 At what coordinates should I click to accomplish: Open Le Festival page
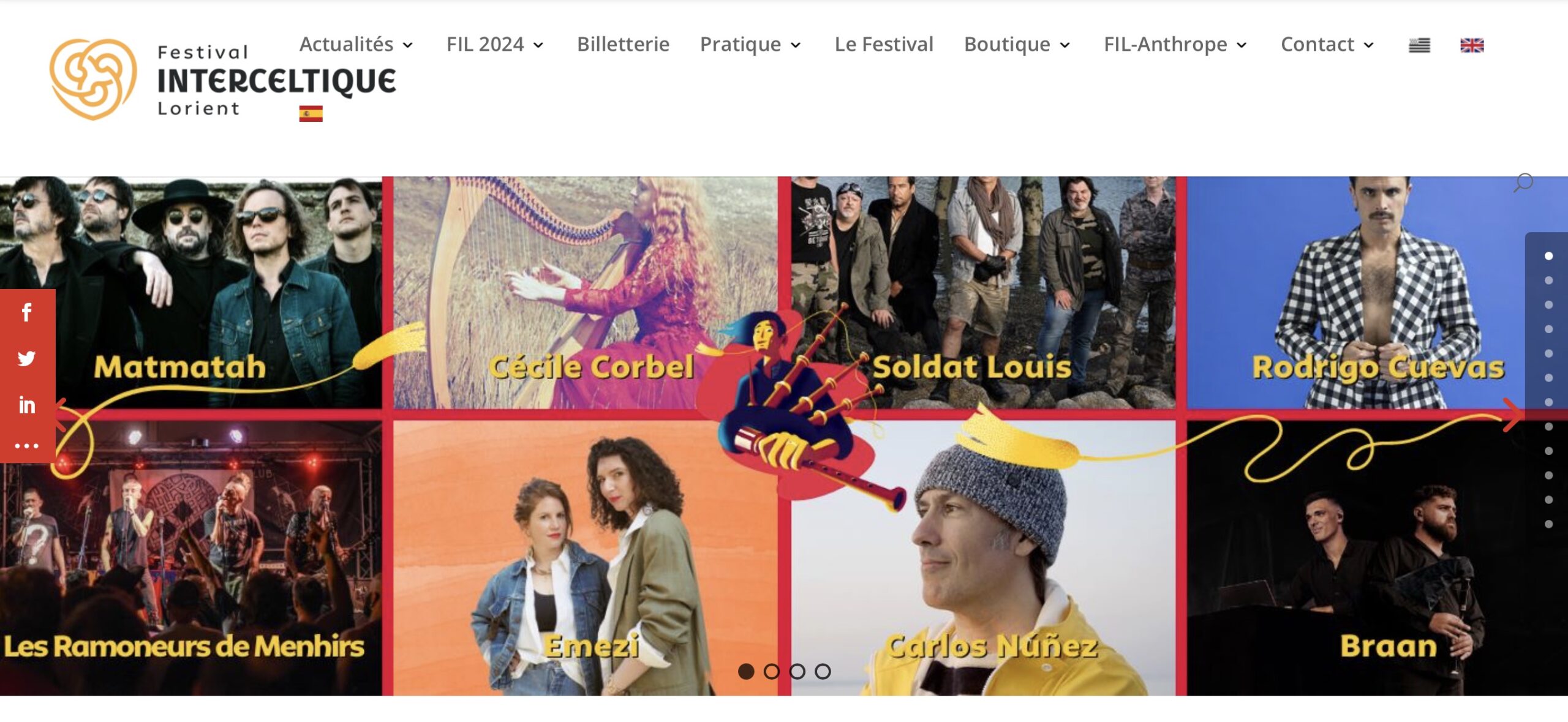click(x=883, y=45)
